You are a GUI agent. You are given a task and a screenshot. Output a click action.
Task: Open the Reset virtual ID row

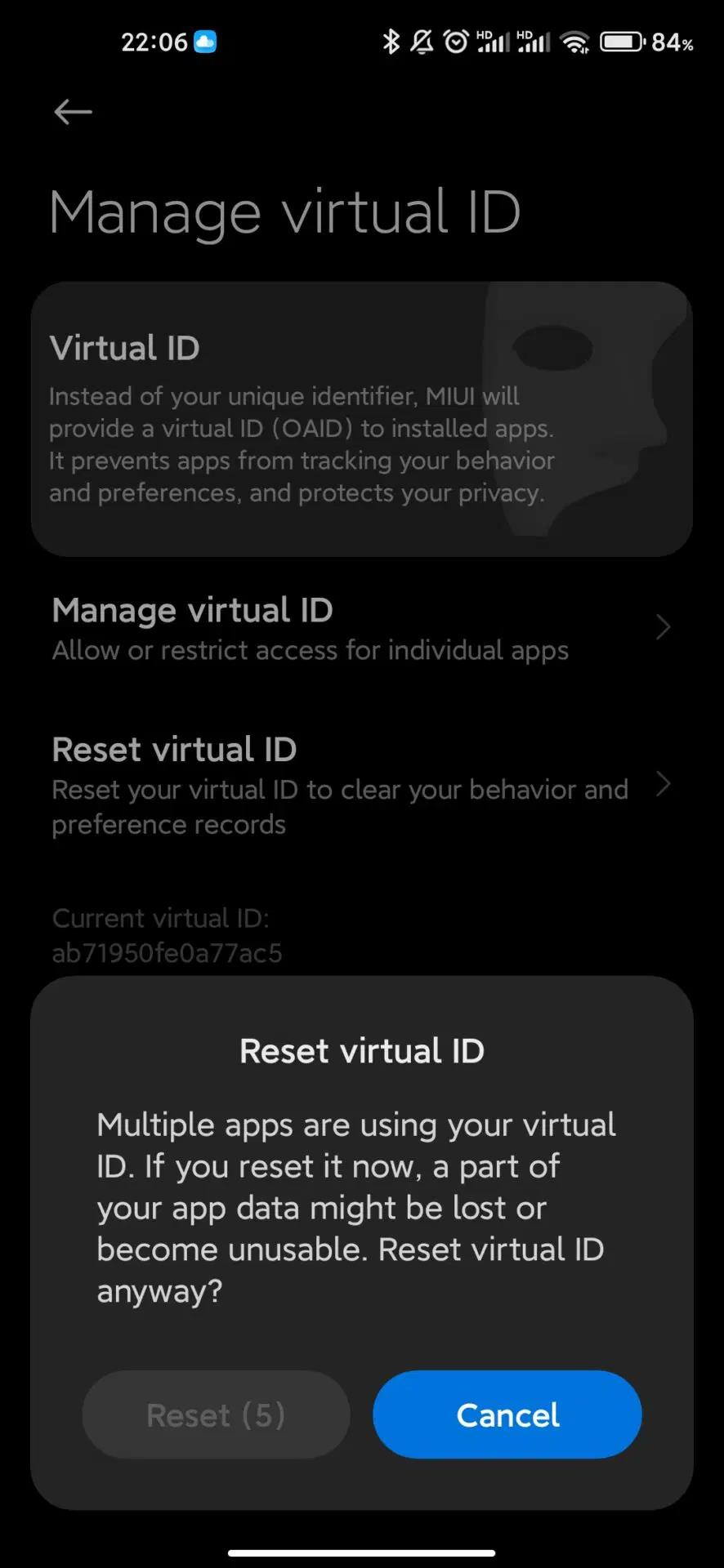coord(362,785)
